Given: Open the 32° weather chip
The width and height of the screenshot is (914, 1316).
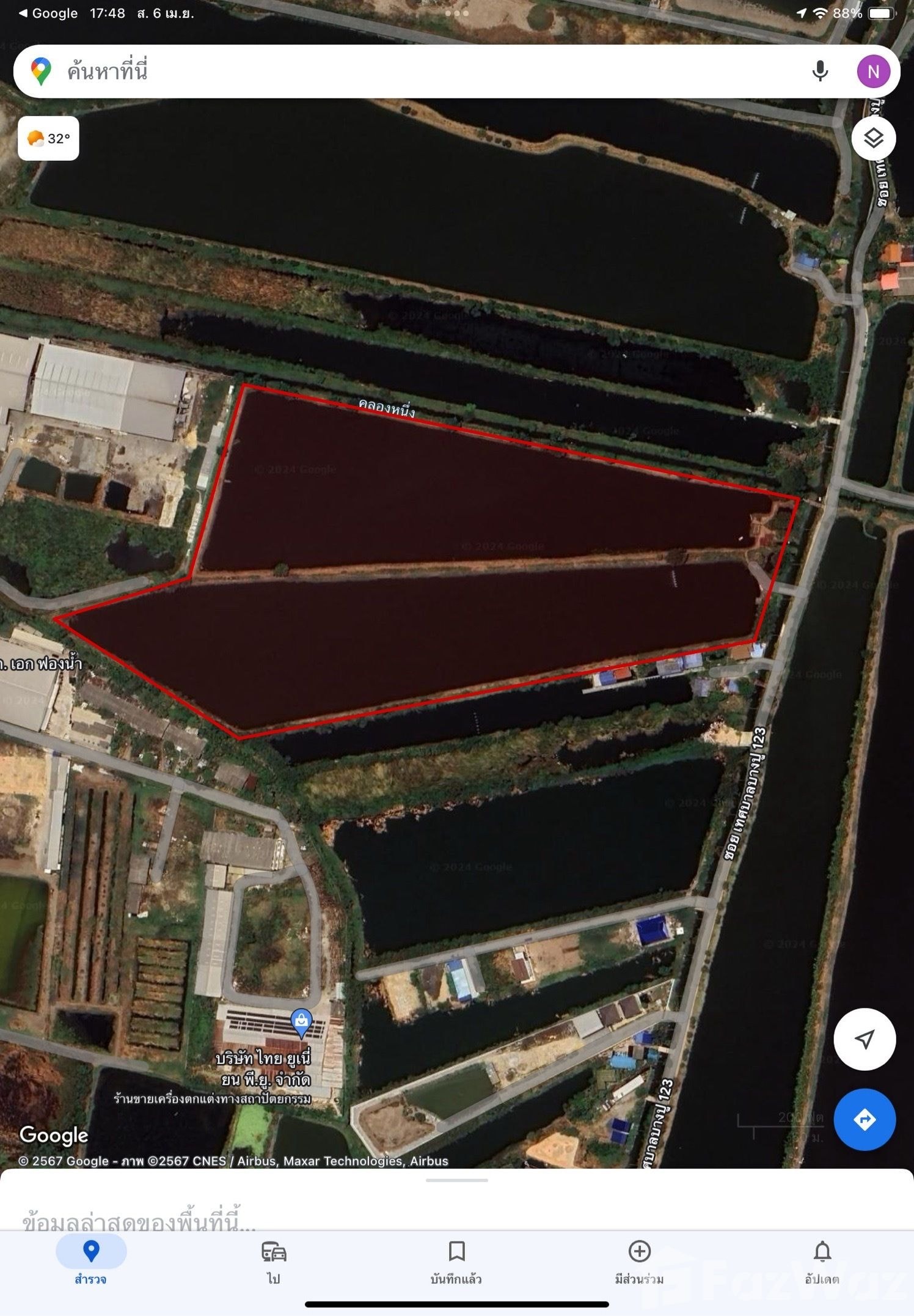Looking at the screenshot, I should click(x=48, y=139).
